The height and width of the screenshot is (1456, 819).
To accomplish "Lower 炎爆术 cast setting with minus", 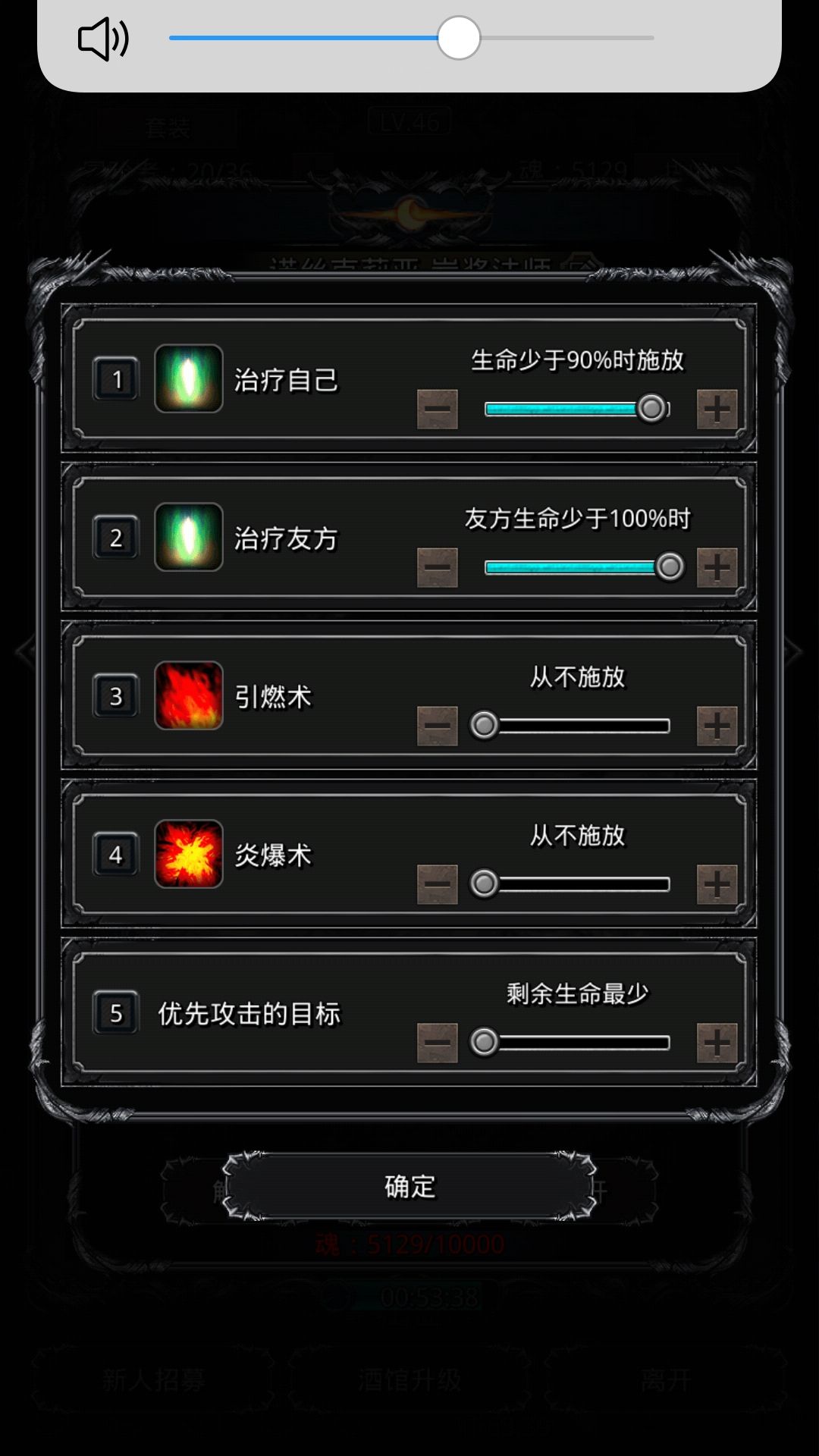I will (438, 884).
